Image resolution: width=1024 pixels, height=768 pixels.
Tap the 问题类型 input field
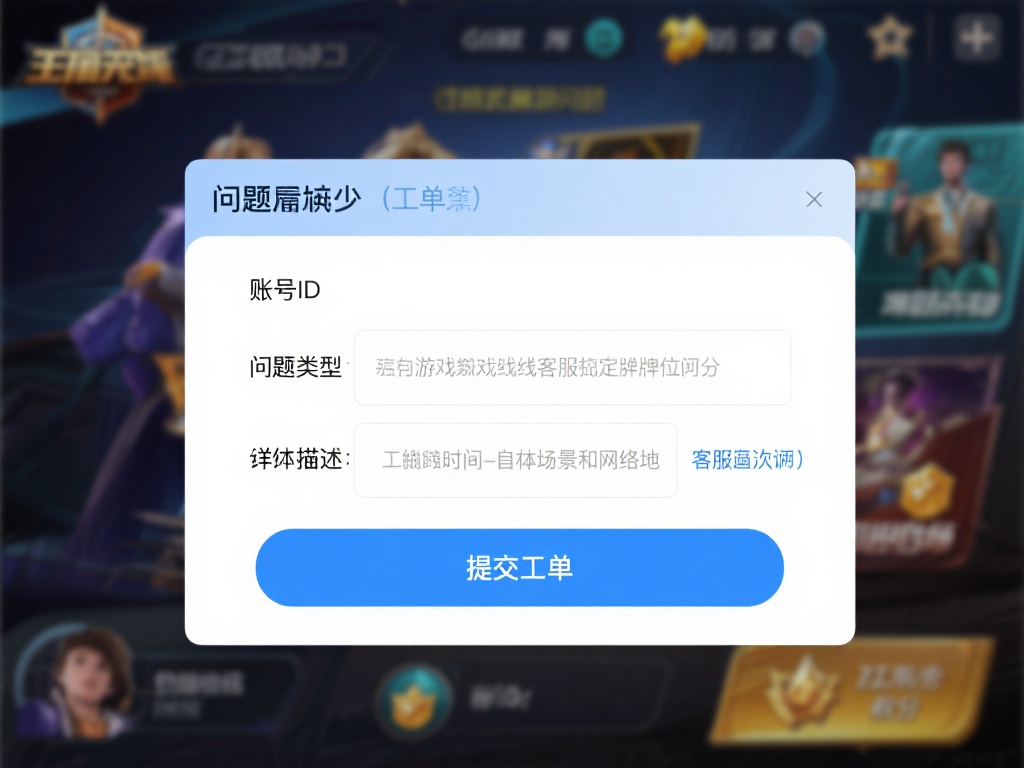pyautogui.click(x=572, y=368)
